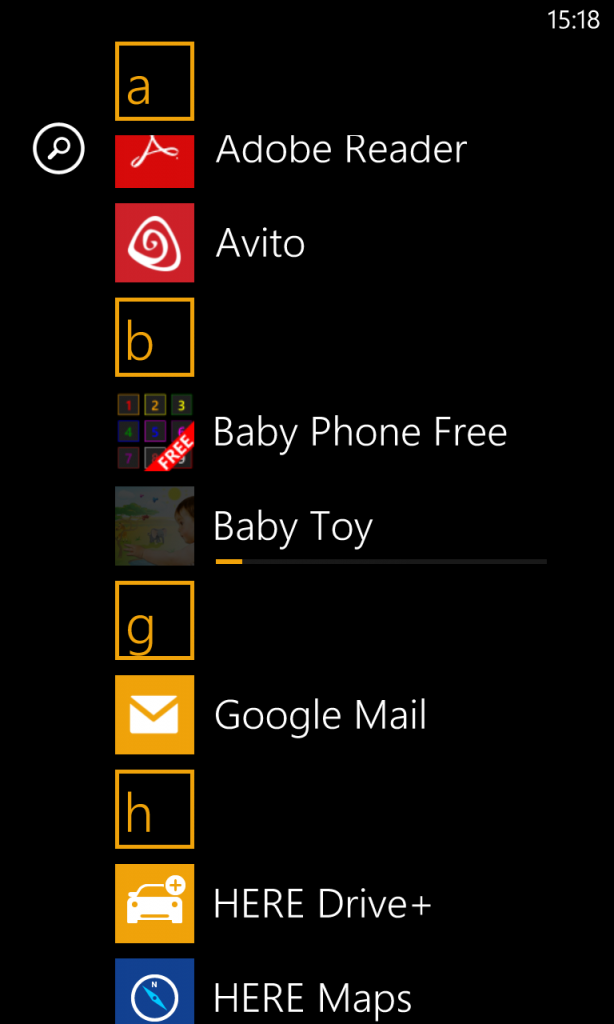
Task: Open HERE Maps
Action: 312,996
